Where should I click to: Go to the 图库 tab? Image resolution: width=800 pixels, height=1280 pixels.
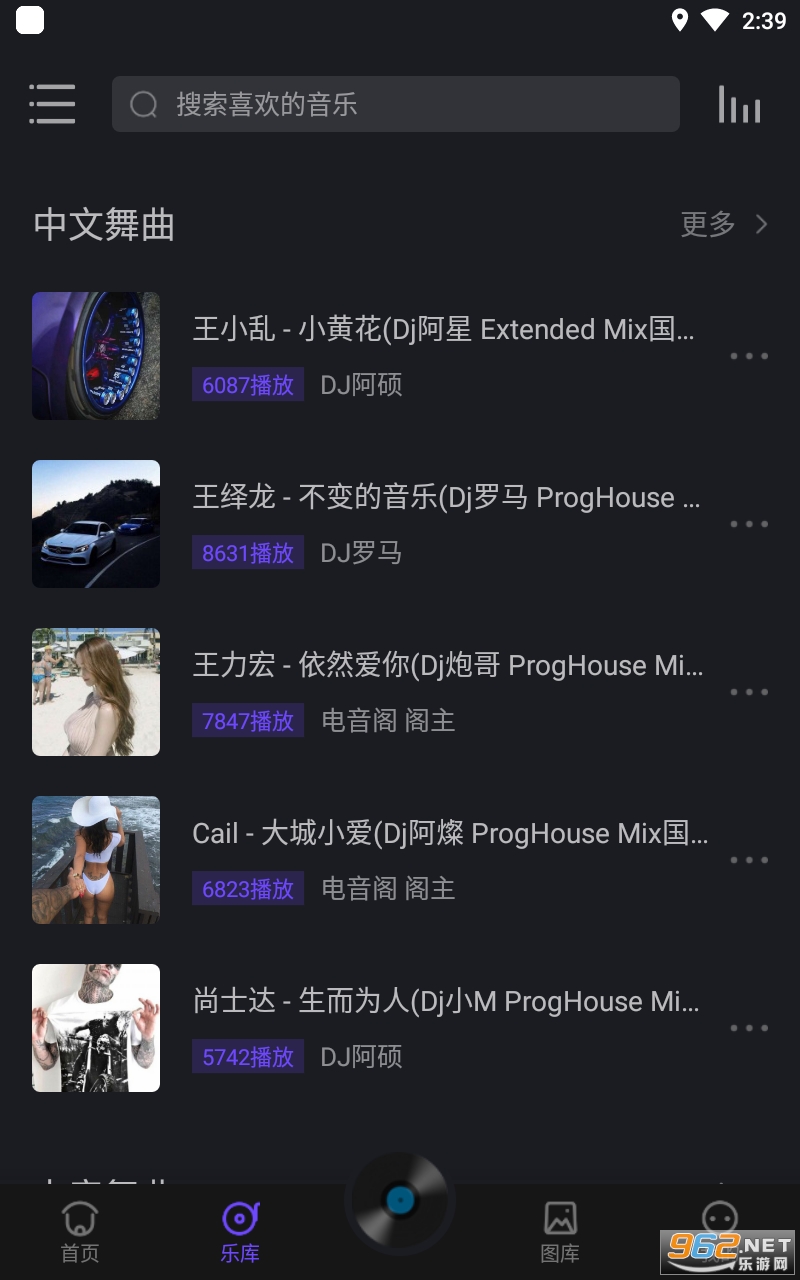pos(560,1232)
